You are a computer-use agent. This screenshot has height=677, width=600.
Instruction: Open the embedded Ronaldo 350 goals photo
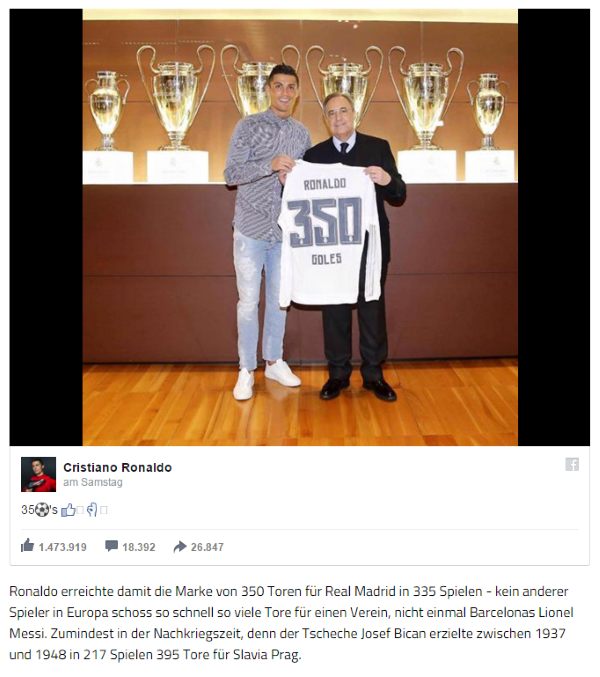point(300,227)
